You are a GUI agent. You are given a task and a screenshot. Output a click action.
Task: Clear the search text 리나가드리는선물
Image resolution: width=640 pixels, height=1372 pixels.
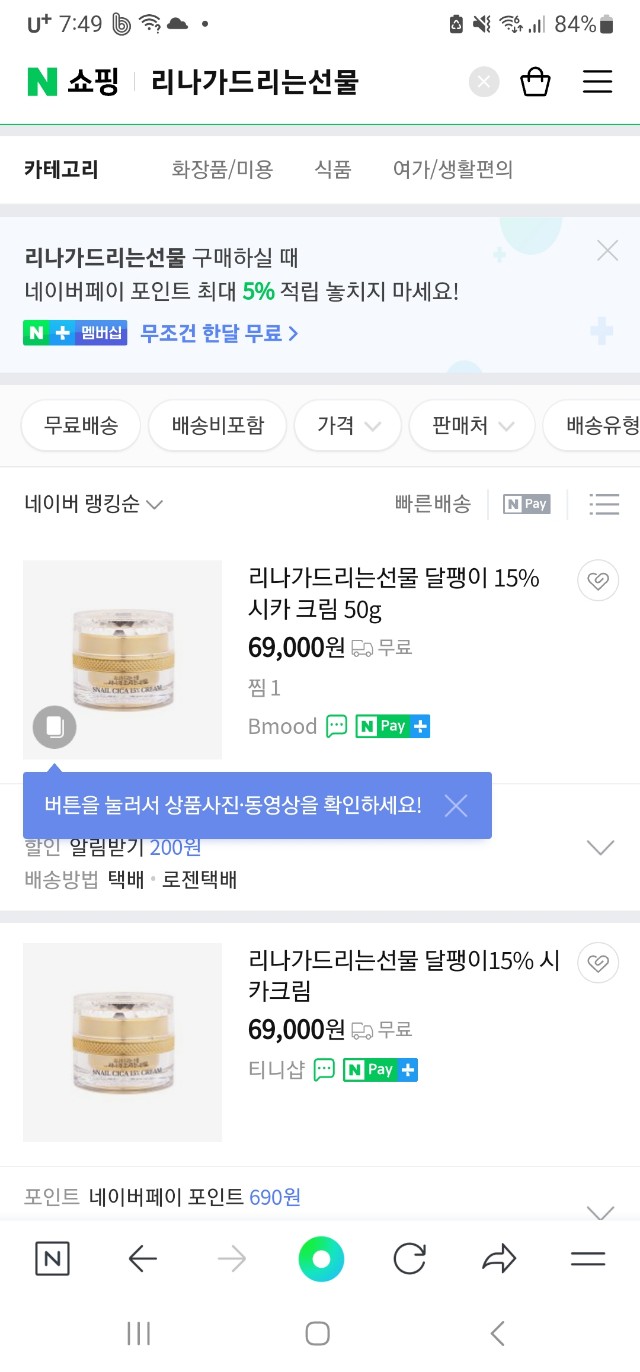click(x=484, y=82)
